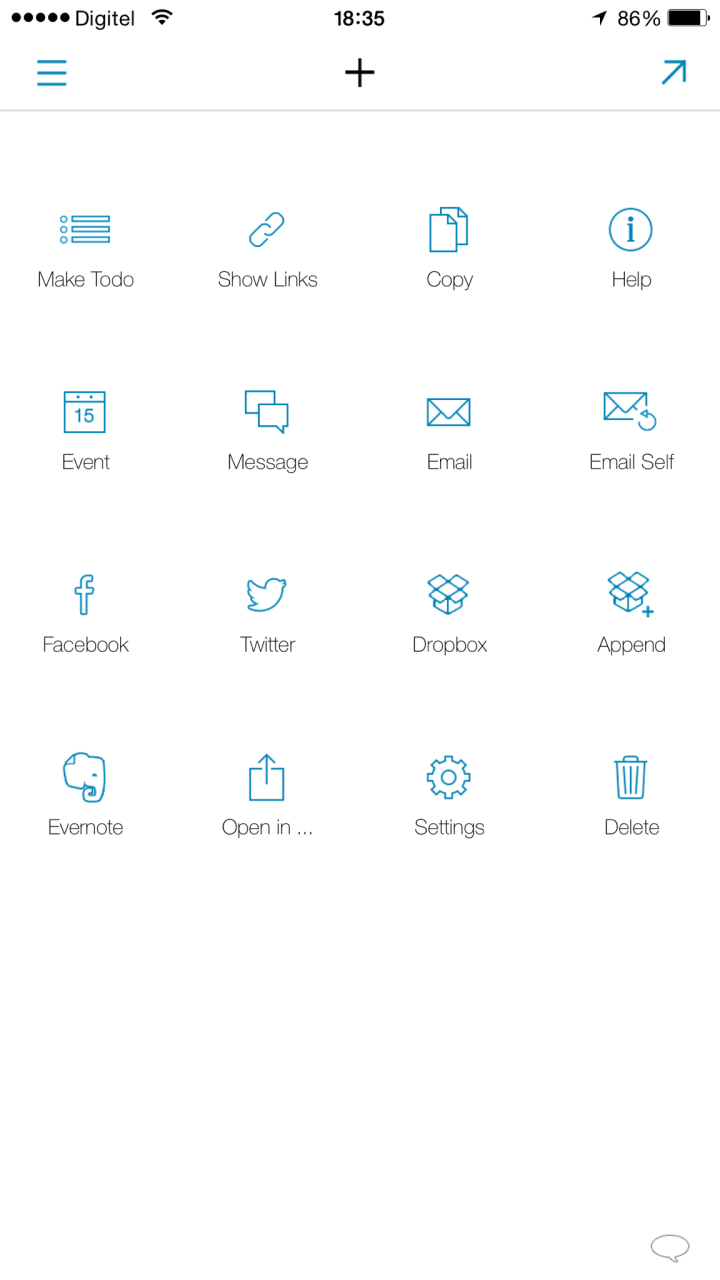The height and width of the screenshot is (1280, 720).
Task: Open the hamburger menu
Action: 52,73
